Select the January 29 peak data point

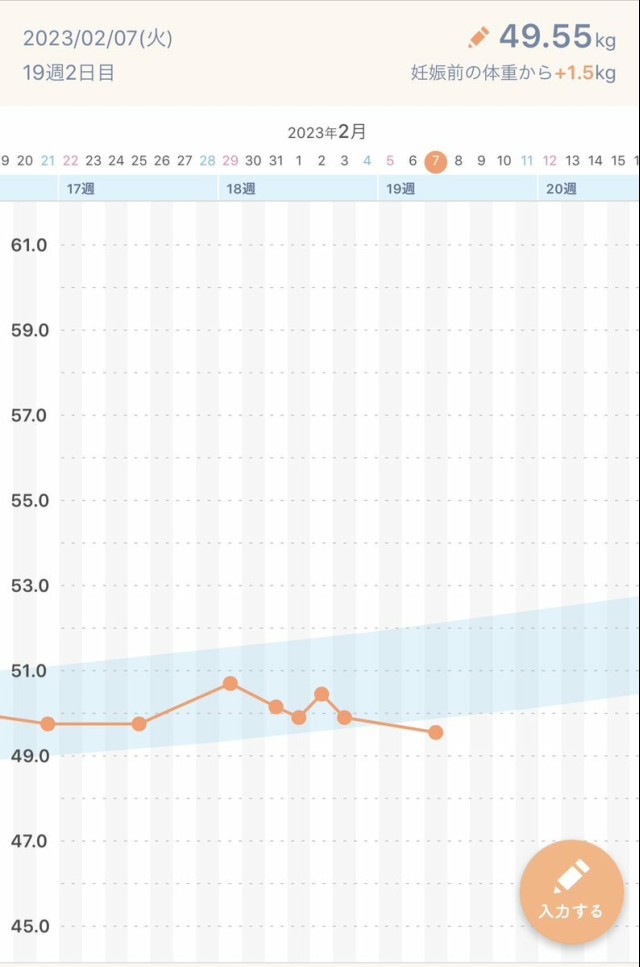click(x=230, y=683)
